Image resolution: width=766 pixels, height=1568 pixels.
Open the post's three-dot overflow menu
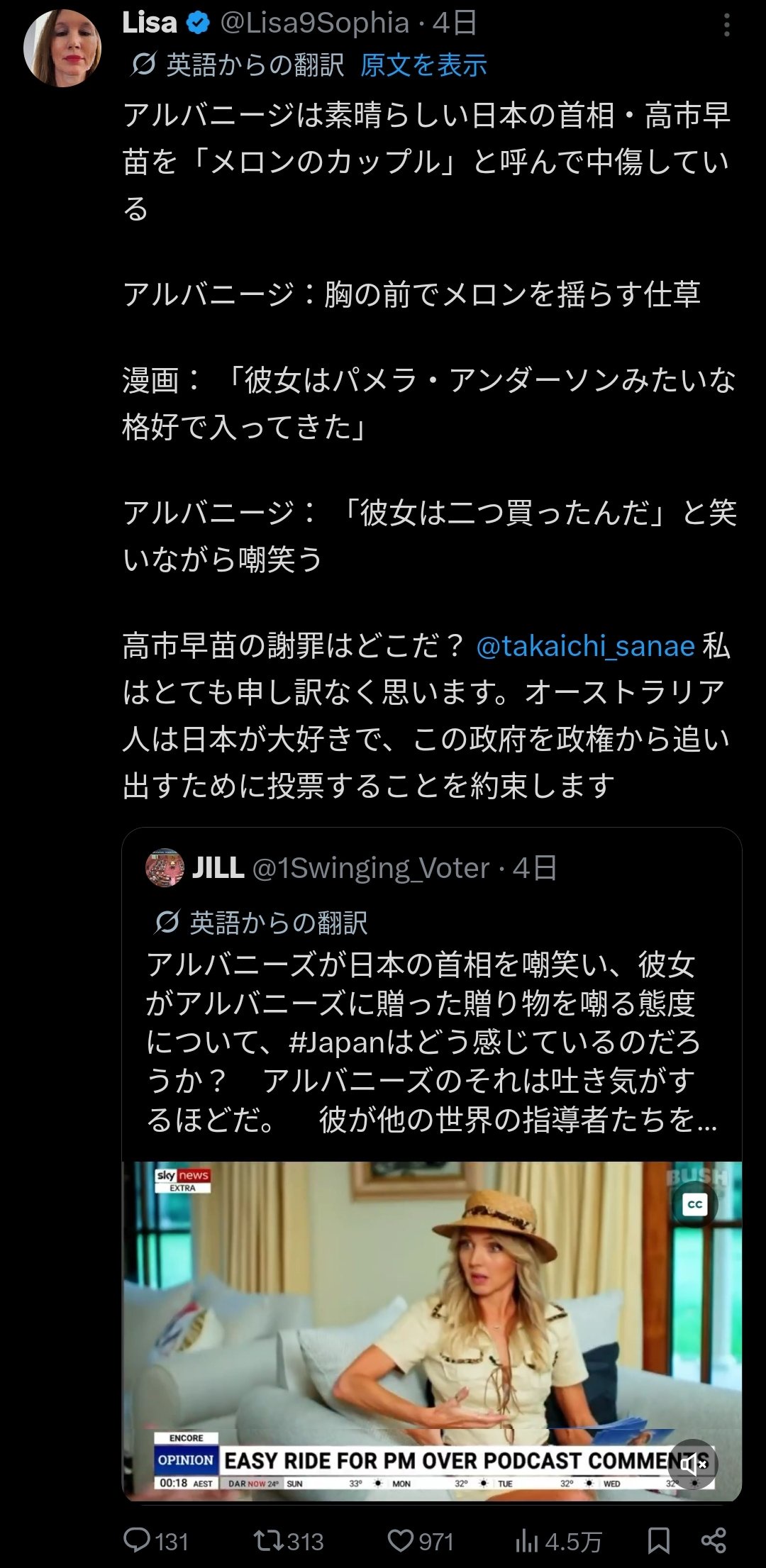point(726,26)
